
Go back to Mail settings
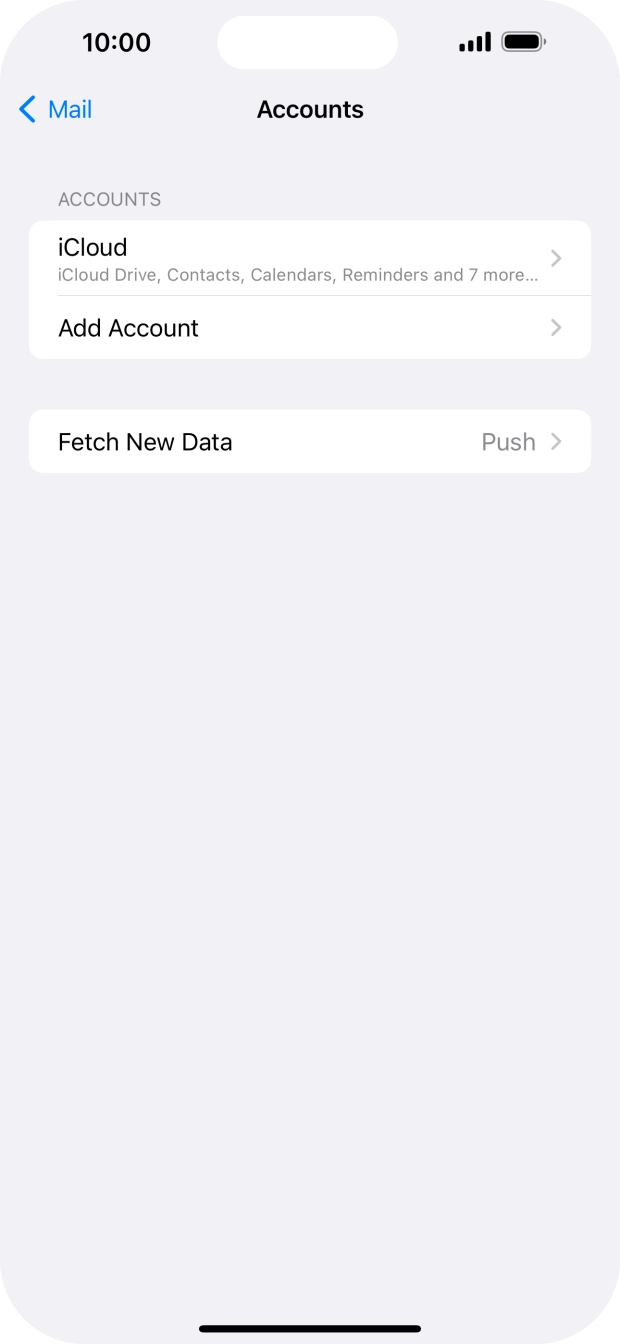56,109
